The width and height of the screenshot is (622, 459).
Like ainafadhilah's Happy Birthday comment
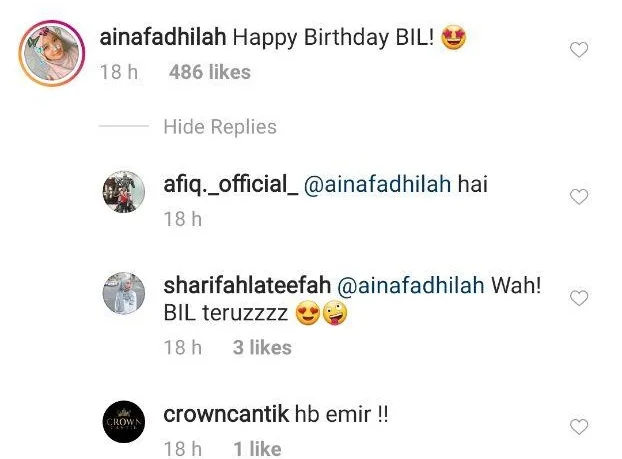tap(578, 50)
